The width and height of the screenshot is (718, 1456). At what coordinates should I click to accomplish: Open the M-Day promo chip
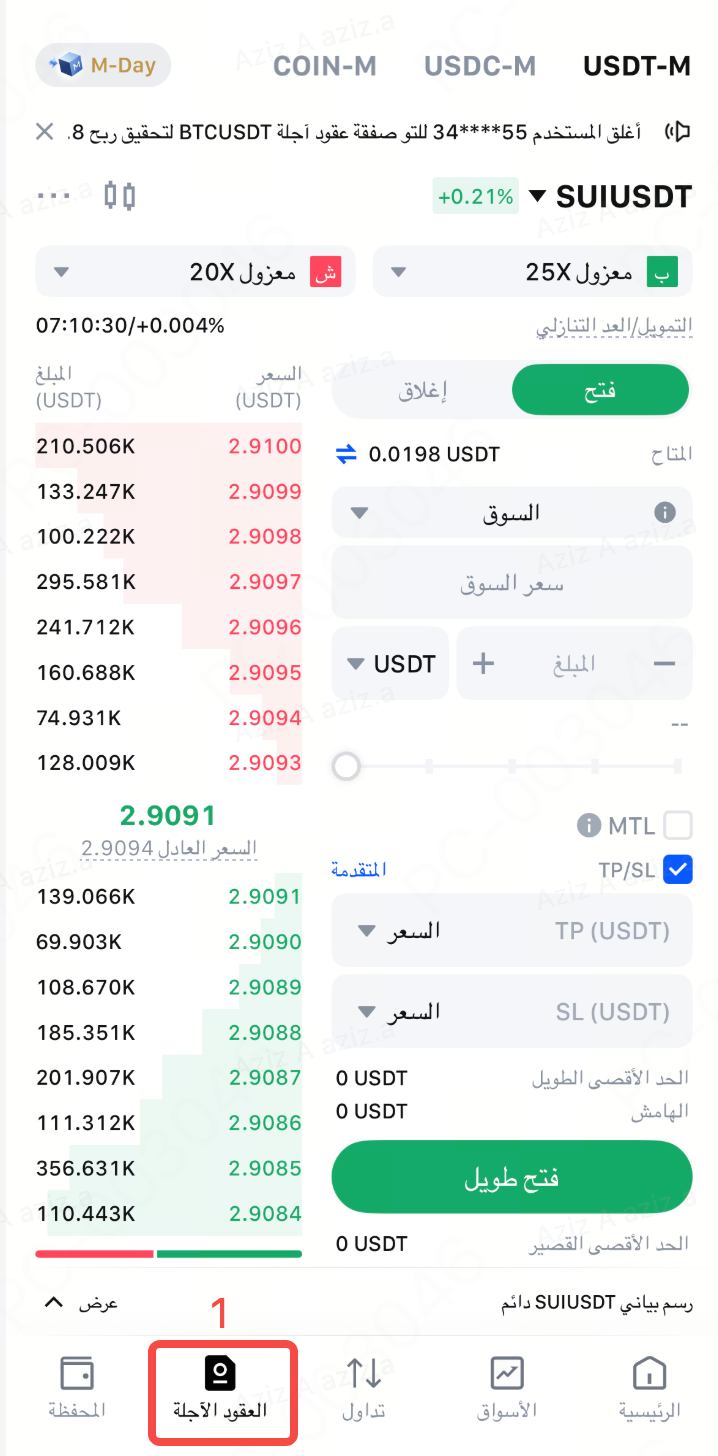pyautogui.click(x=103, y=66)
